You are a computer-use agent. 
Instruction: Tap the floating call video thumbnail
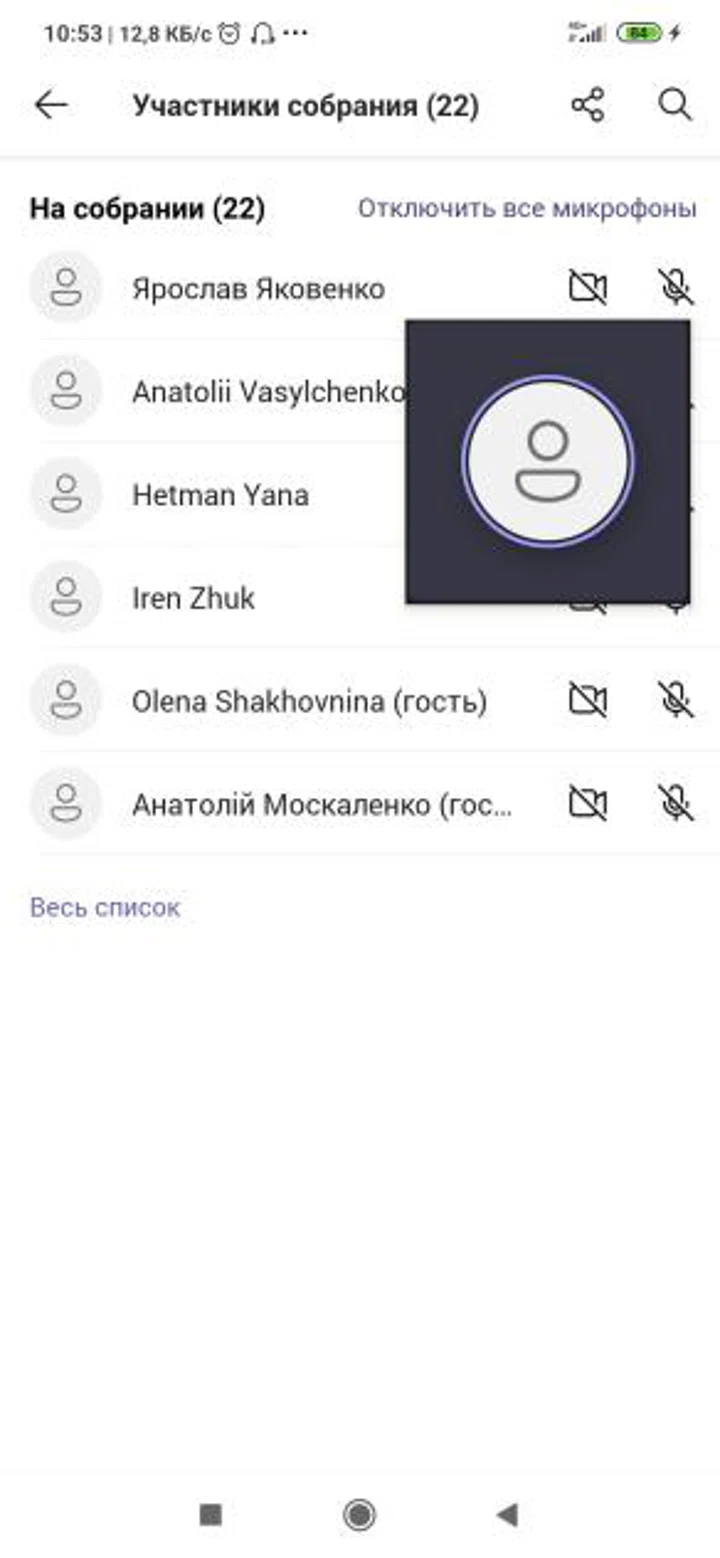point(548,461)
